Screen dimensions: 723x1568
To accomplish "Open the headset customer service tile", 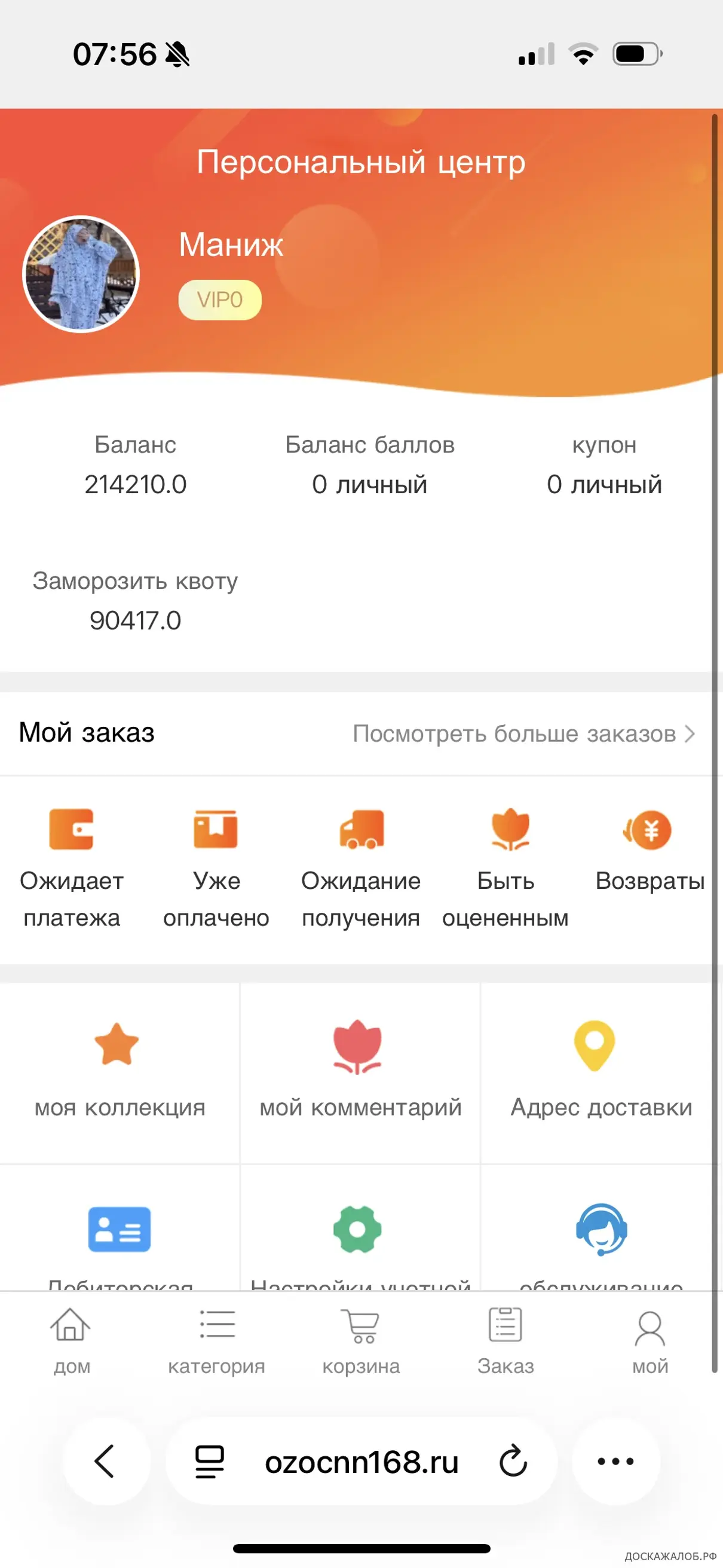I will click(x=601, y=1230).
